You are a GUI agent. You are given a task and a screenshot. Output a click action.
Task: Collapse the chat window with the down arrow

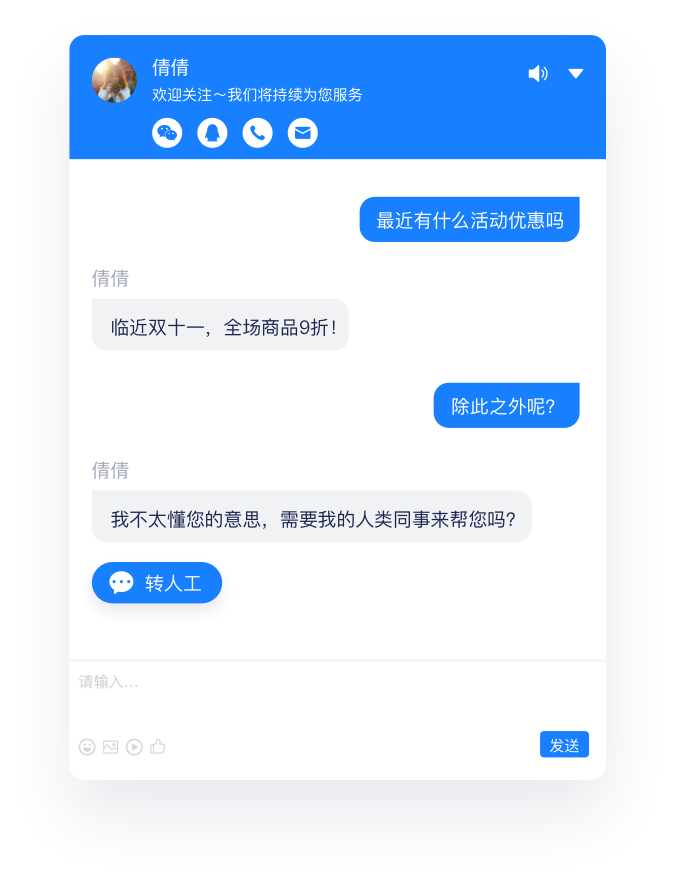tap(576, 74)
